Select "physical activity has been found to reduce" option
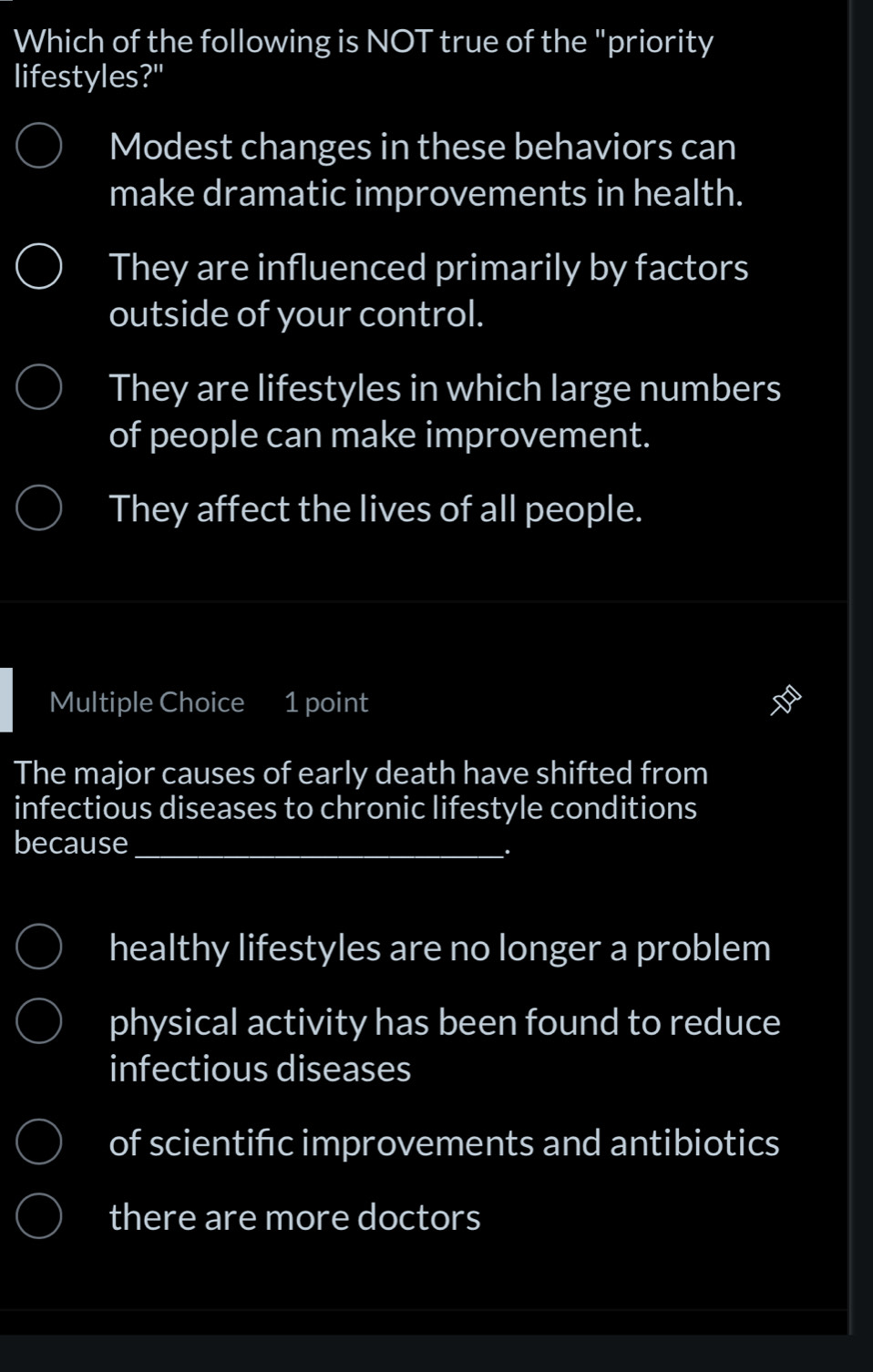Screen dimensions: 873x1372 pos(36,1022)
